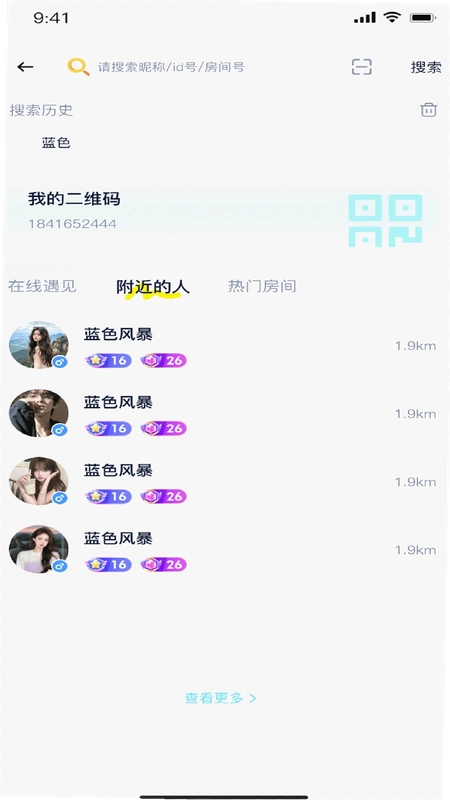Open the scan code icon
Screen dimensions: 450x800
[x=361, y=67]
